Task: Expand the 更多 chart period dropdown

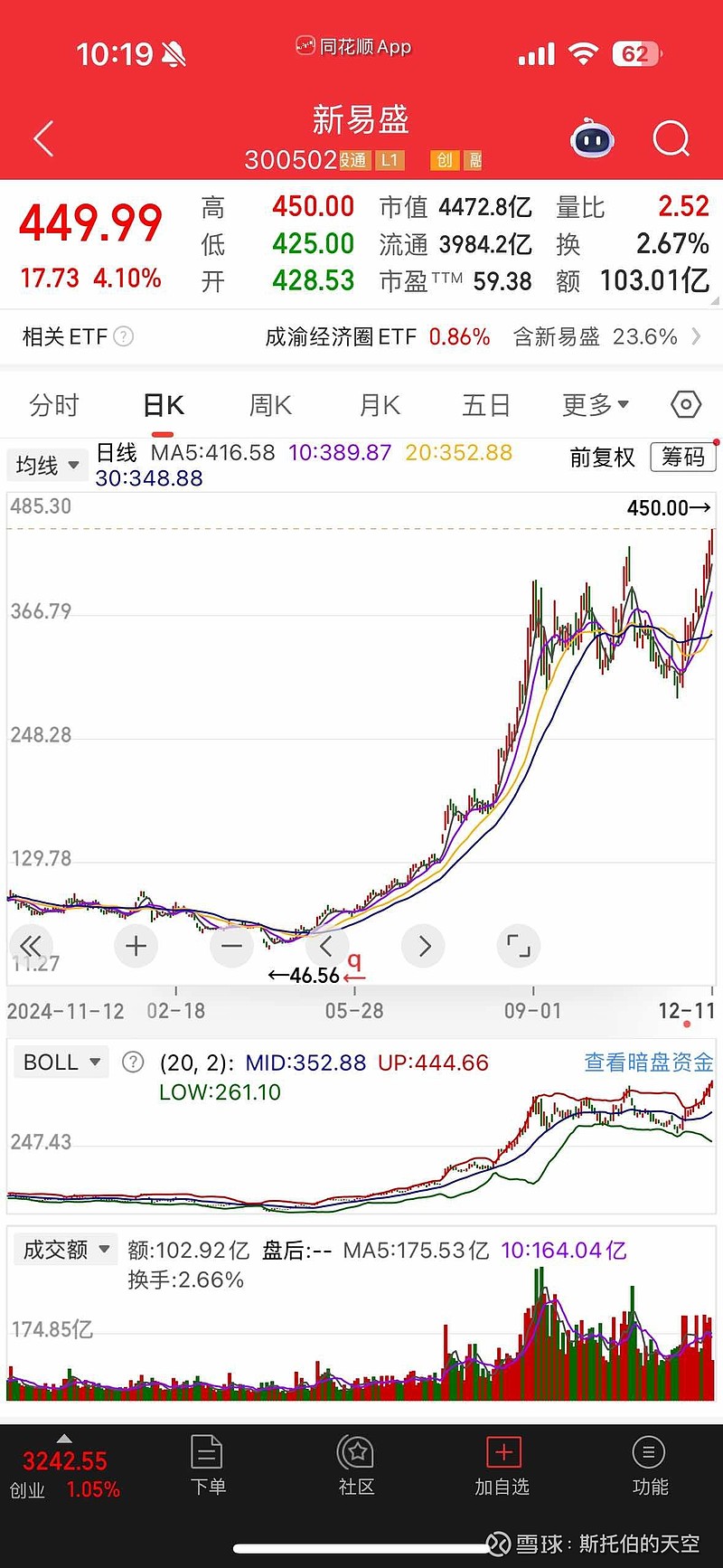Action: click(595, 404)
